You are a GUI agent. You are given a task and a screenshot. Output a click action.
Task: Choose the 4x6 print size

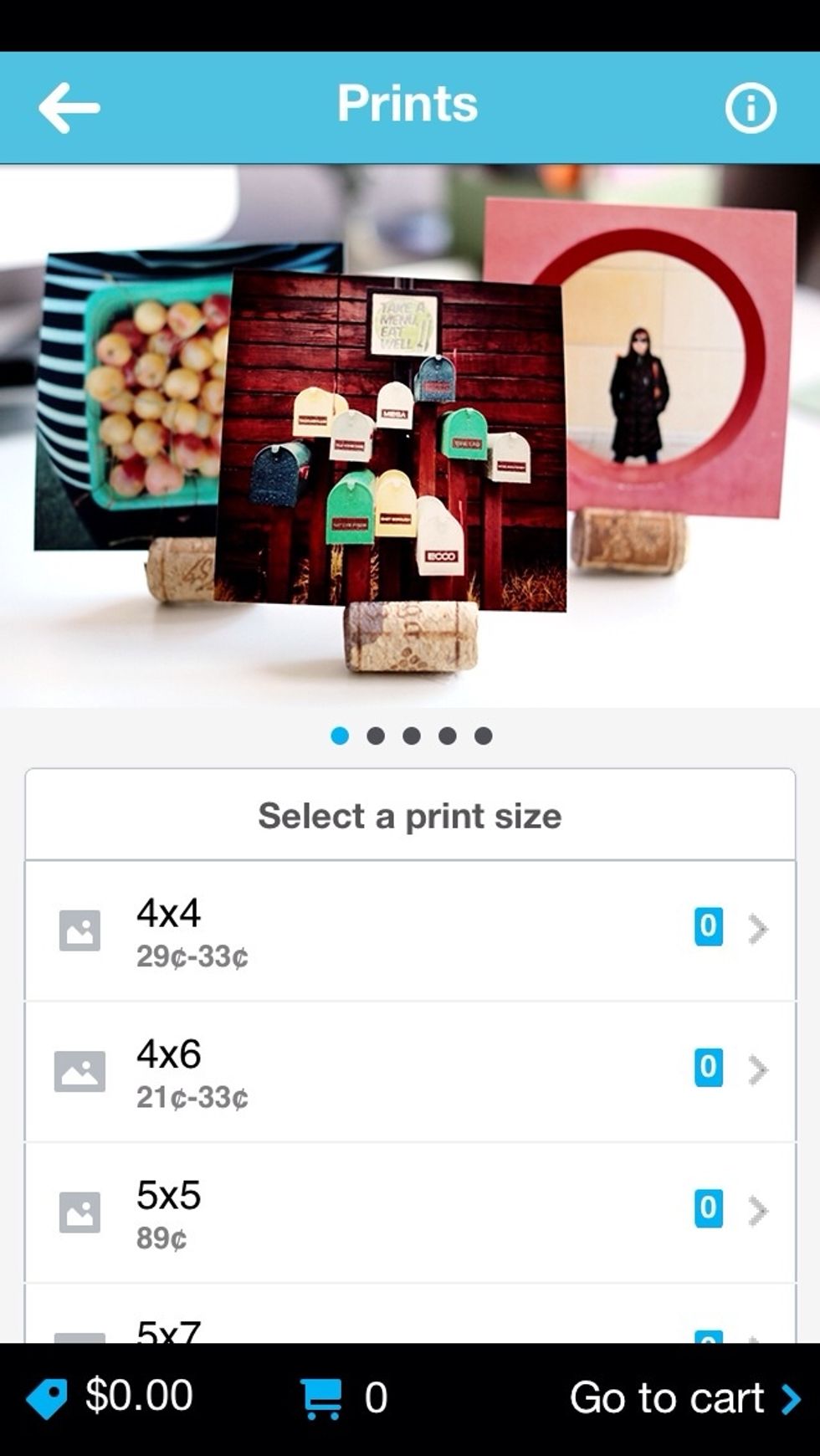pos(410,1071)
